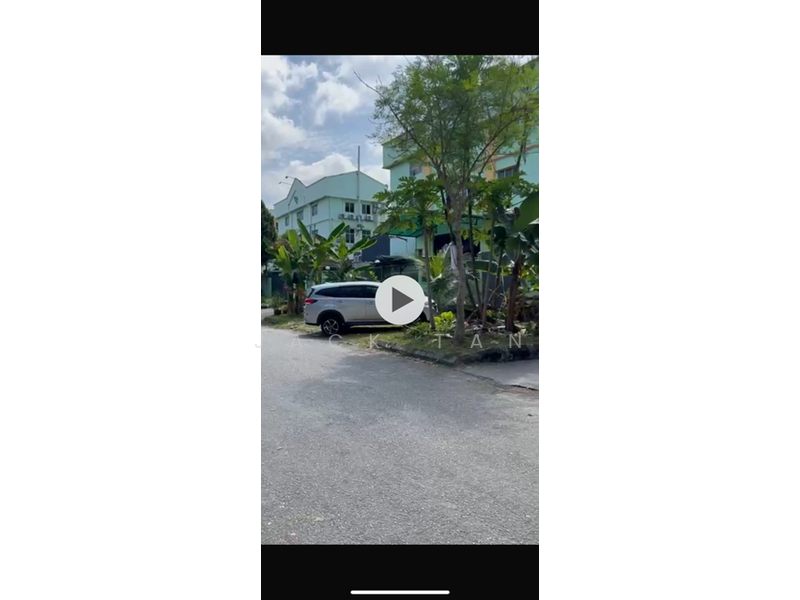Viewport: 800px width, 600px height.
Task: Play the street video
Action: (x=400, y=300)
